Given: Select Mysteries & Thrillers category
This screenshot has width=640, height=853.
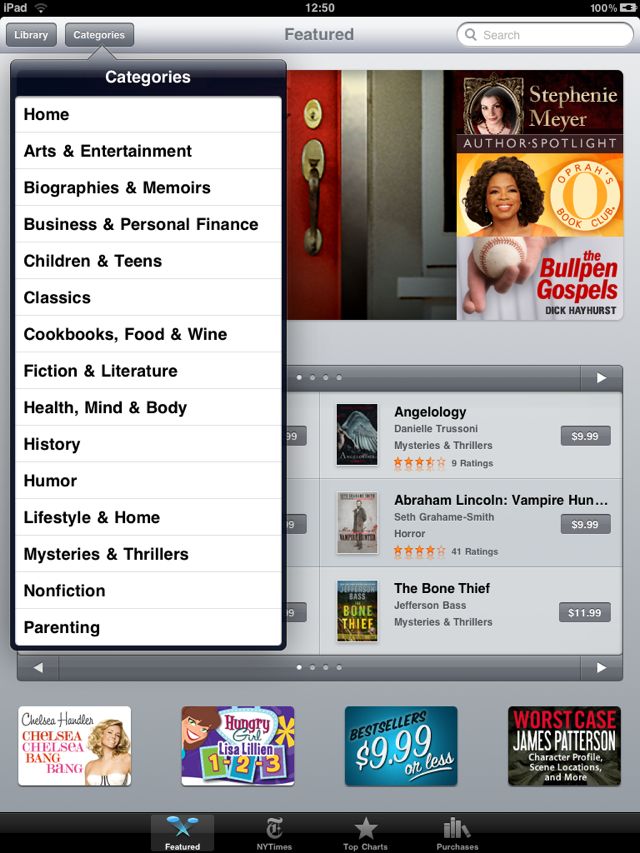Looking at the screenshot, I should click(148, 554).
